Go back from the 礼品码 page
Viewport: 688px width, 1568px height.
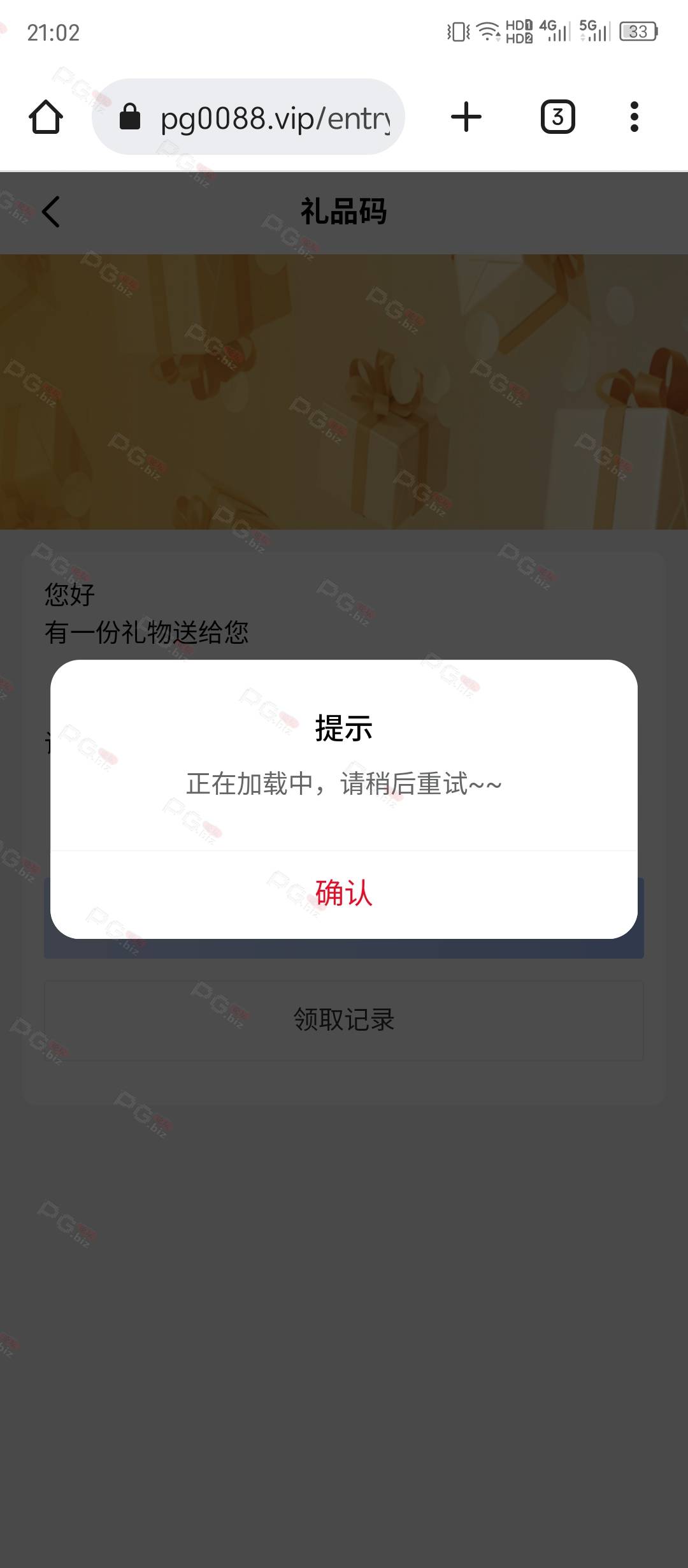tap(51, 212)
